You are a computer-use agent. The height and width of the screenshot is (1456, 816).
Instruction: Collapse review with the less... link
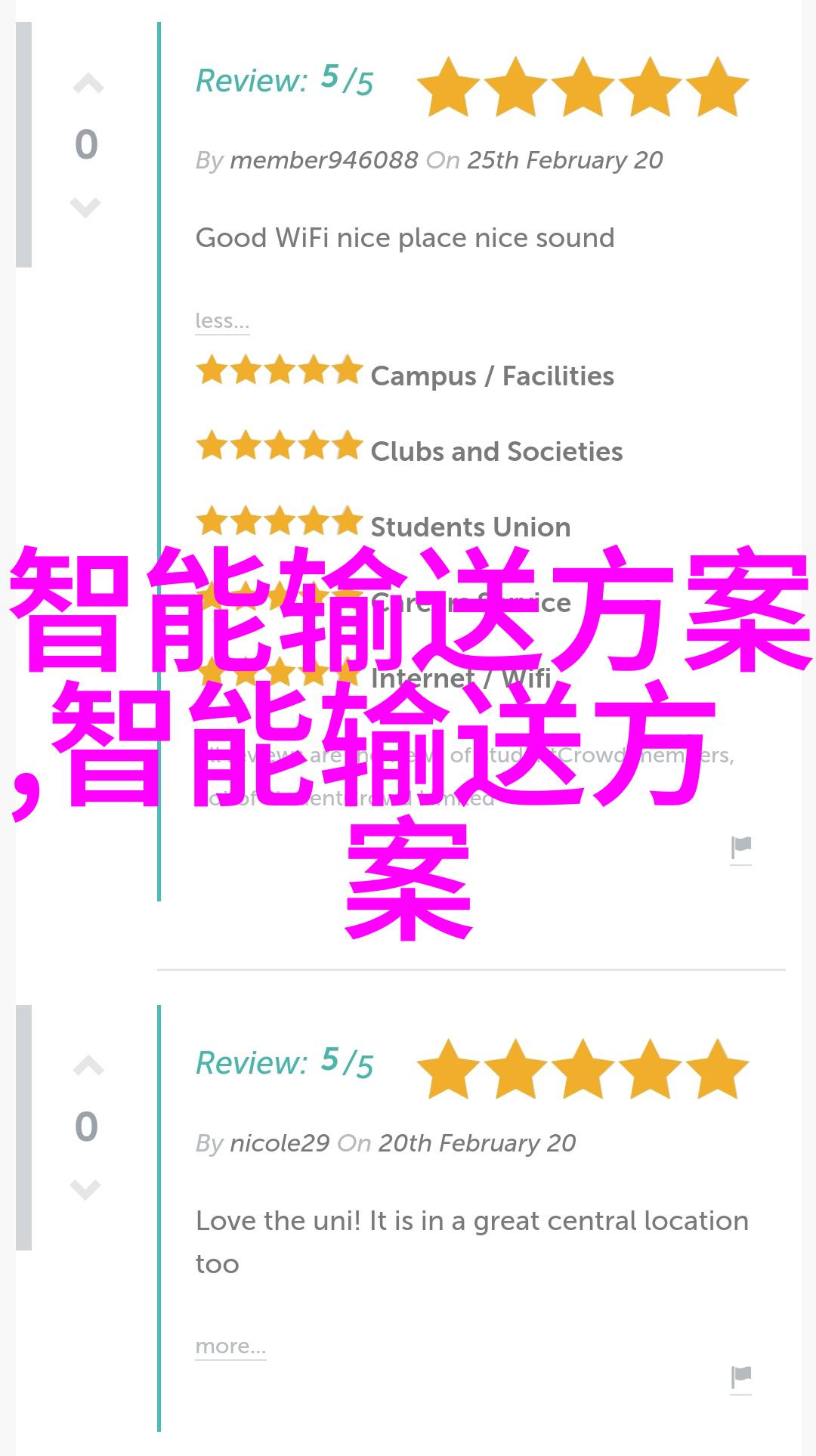click(221, 321)
